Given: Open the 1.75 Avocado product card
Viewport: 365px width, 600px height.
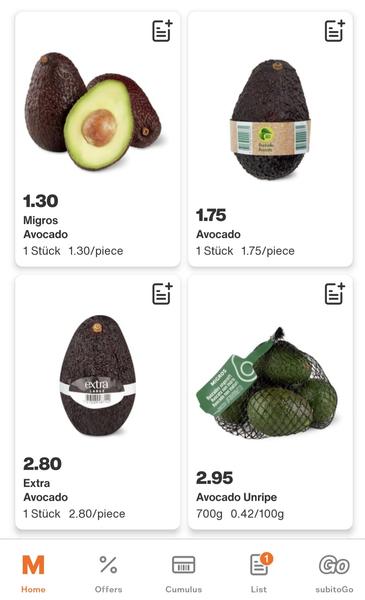Looking at the screenshot, I should point(270,139).
